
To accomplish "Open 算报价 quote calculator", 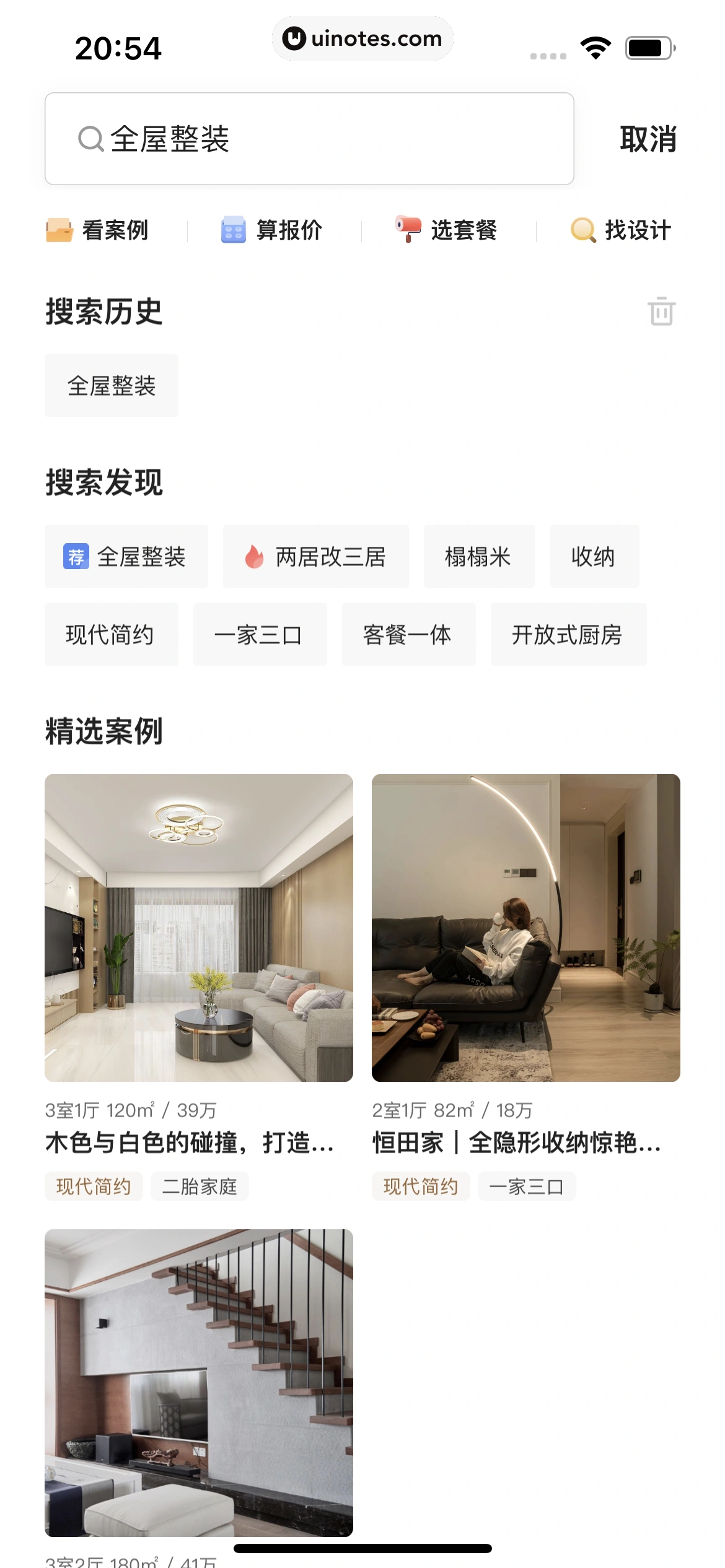I will pos(272,230).
